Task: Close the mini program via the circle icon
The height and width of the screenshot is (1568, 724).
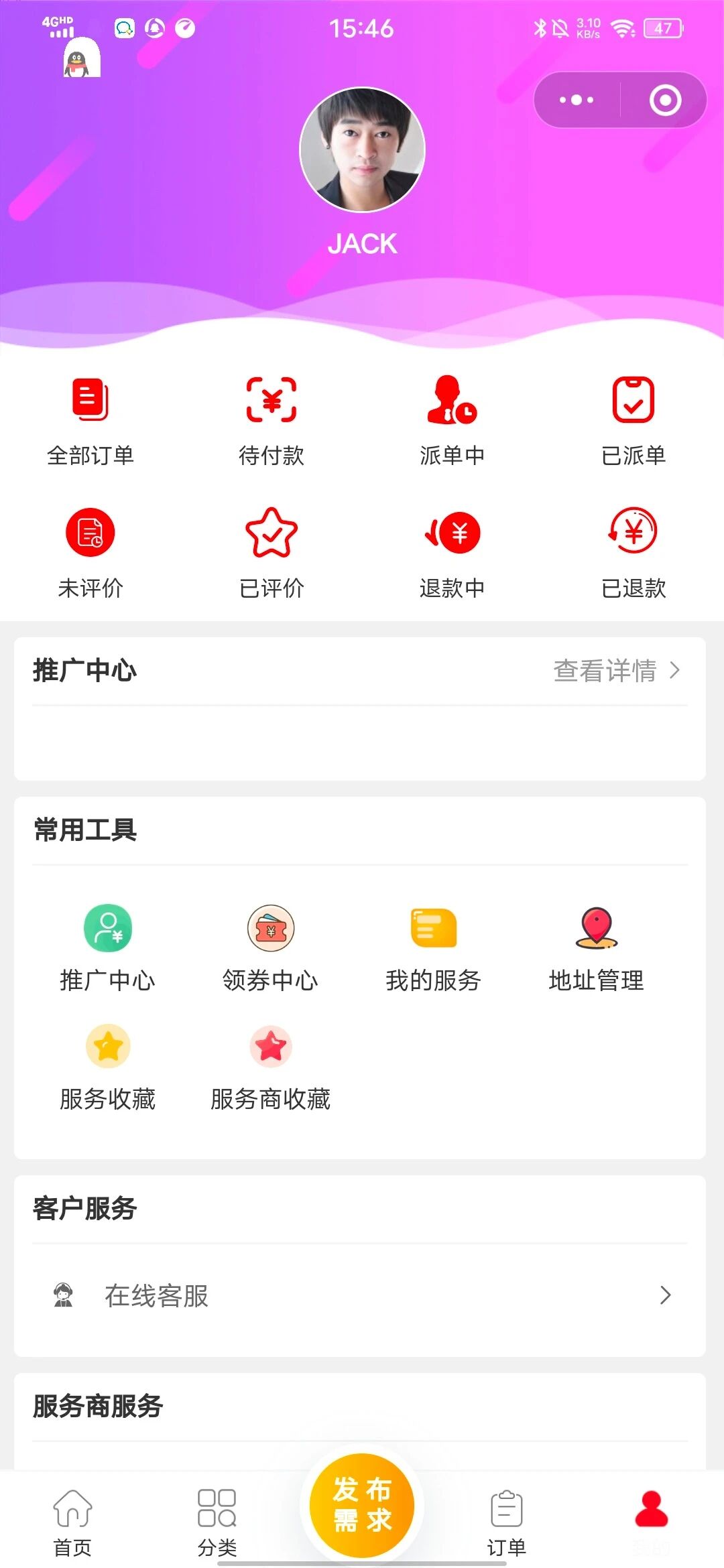Action: coord(665,101)
